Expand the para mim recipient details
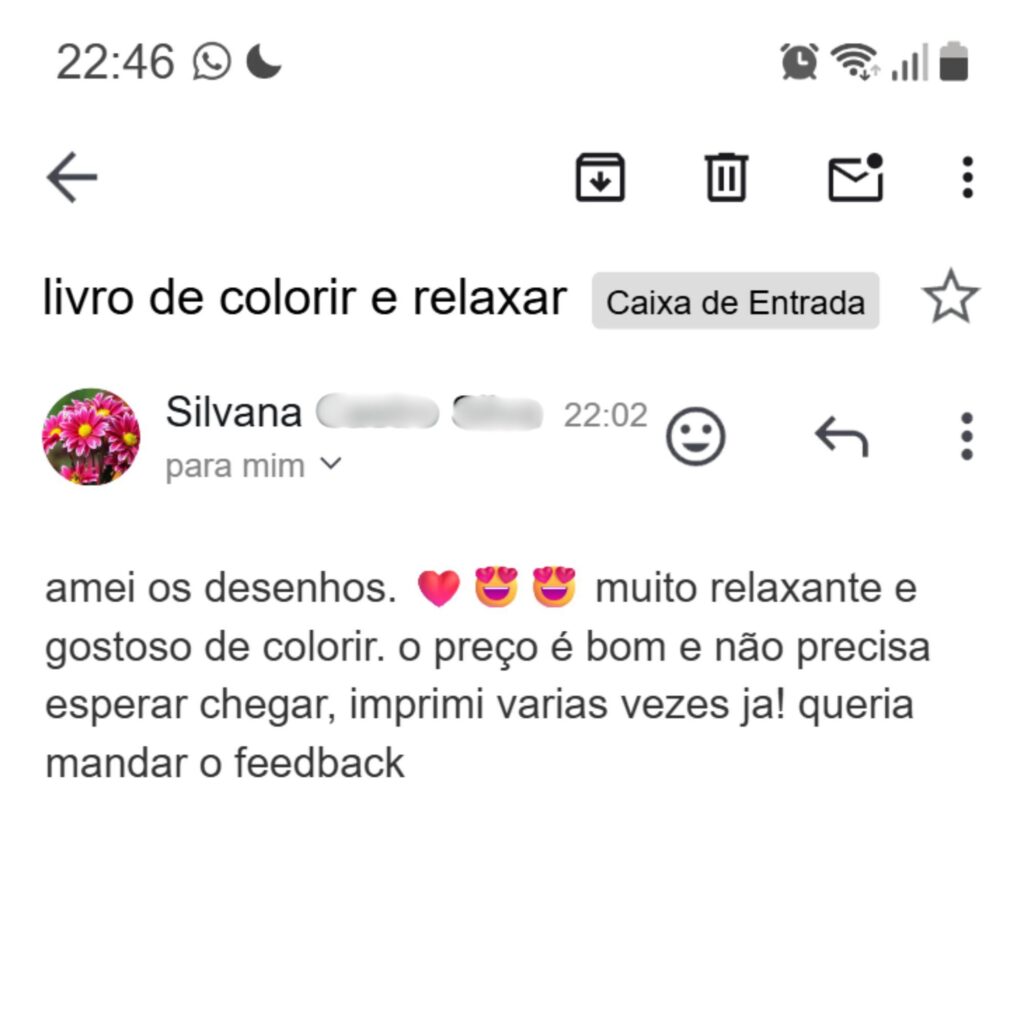 click(x=254, y=466)
